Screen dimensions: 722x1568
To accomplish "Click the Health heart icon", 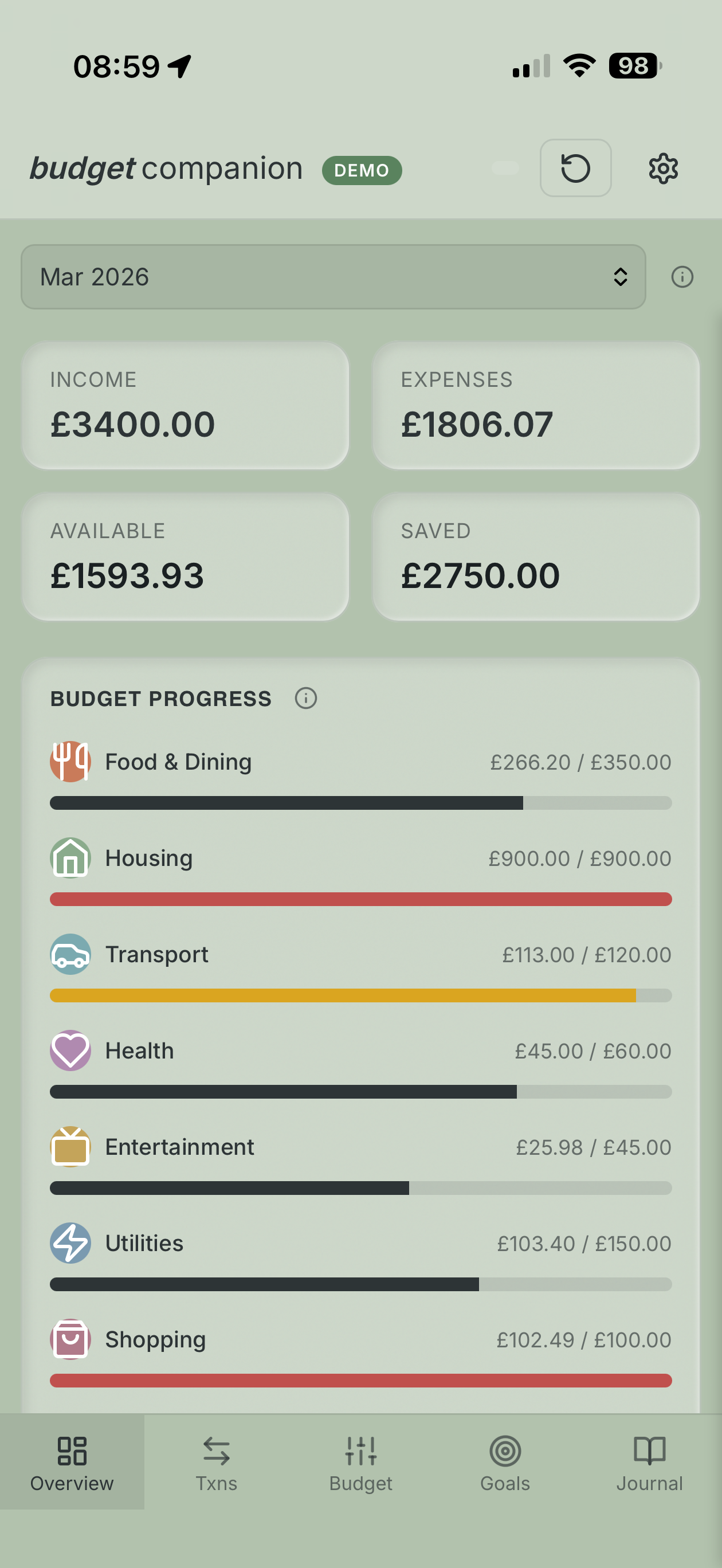I will [x=70, y=1050].
